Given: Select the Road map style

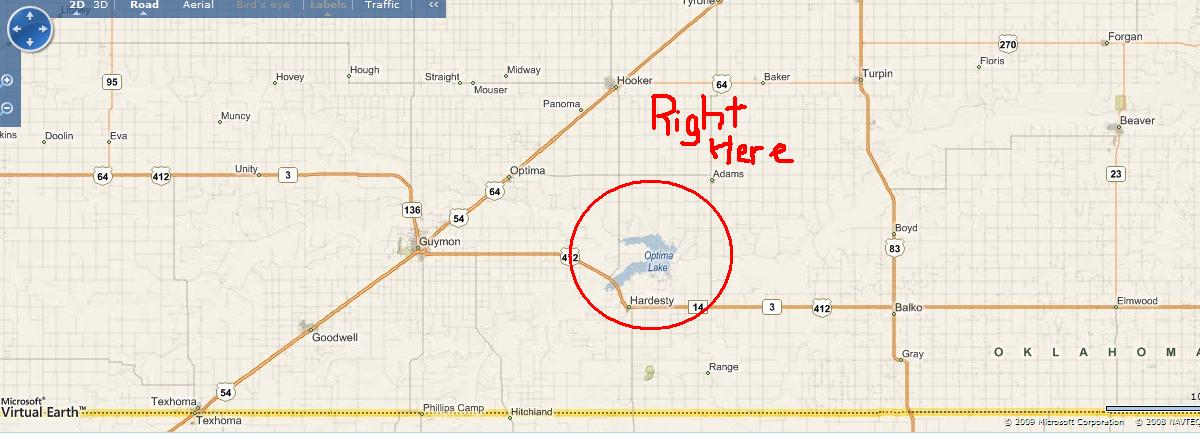Looking at the screenshot, I should [144, 5].
